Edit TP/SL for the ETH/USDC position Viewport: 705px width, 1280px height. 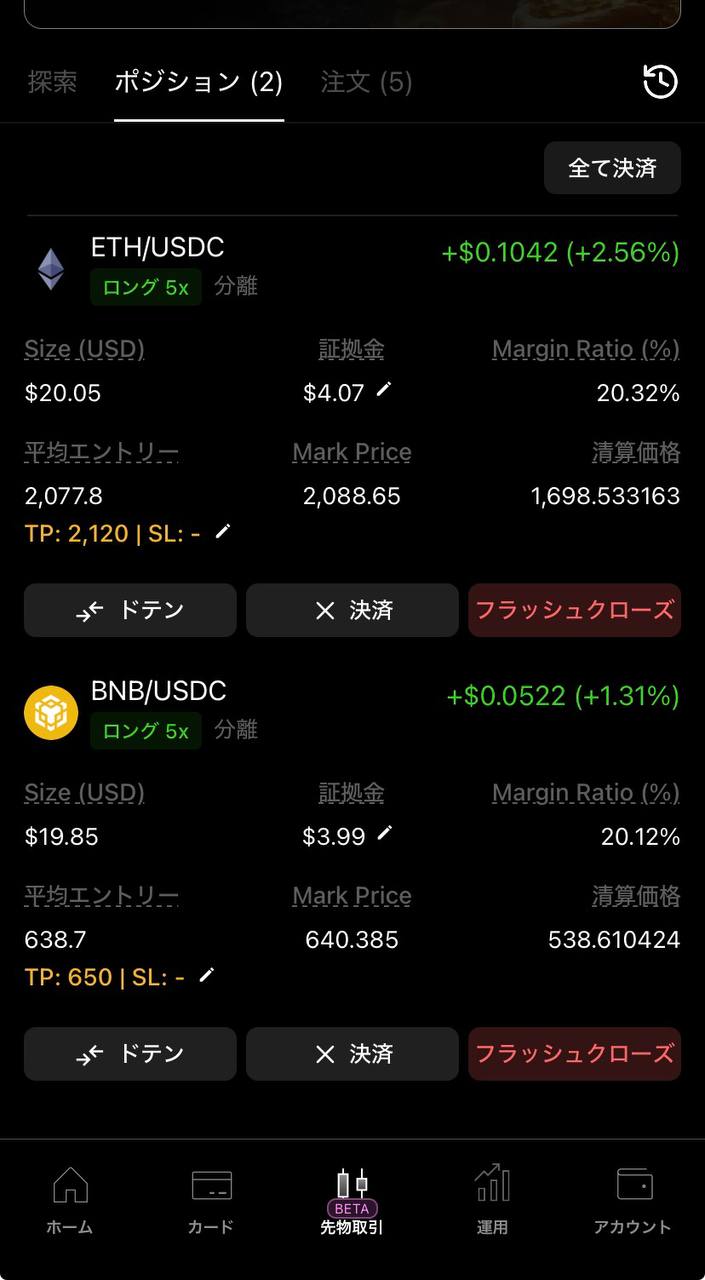point(223,532)
